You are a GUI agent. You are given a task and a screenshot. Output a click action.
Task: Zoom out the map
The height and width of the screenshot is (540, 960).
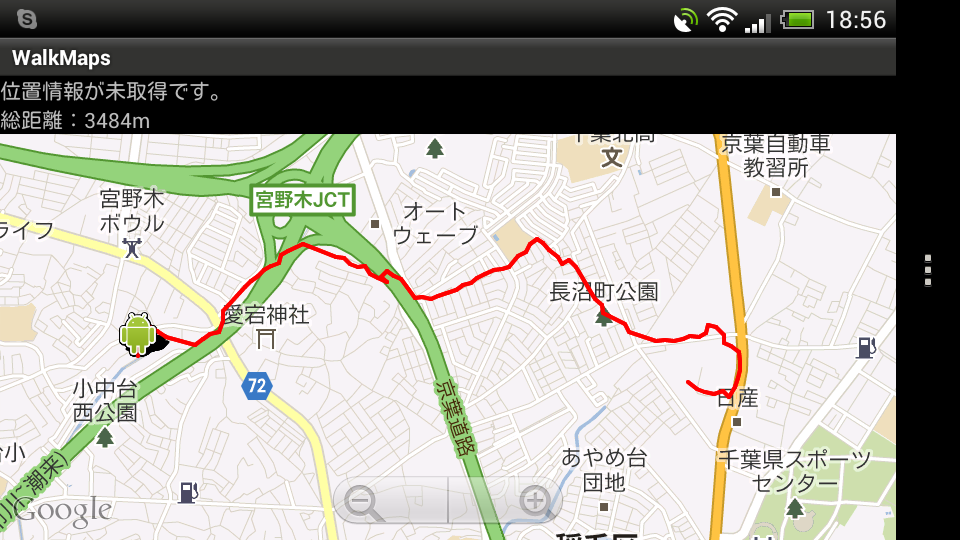point(364,501)
